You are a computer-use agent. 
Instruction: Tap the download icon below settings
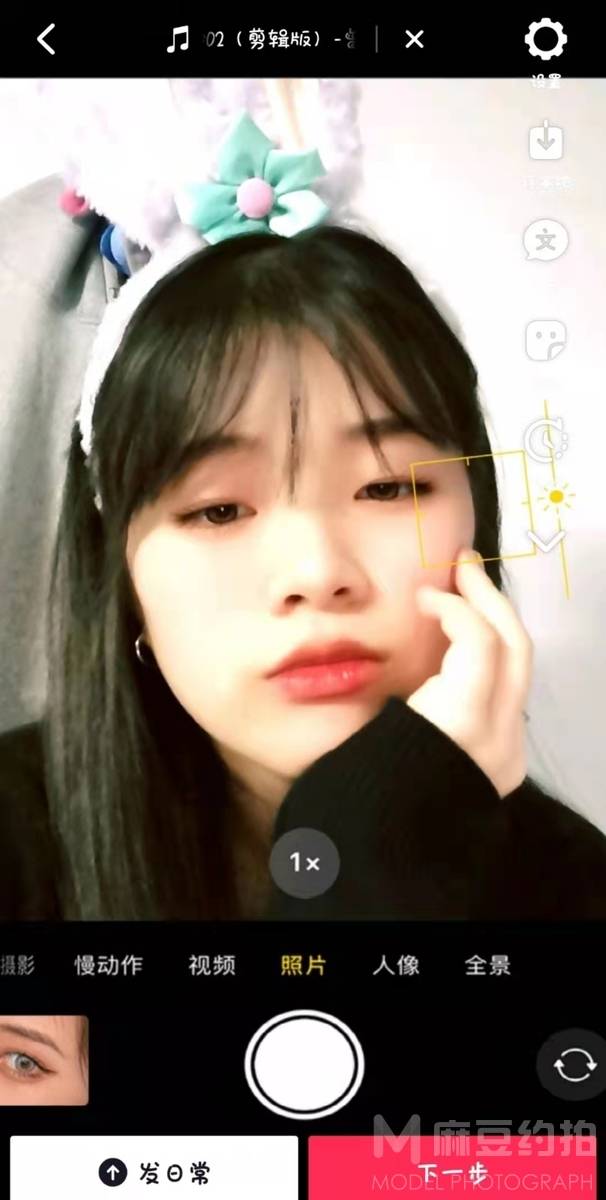(546, 140)
